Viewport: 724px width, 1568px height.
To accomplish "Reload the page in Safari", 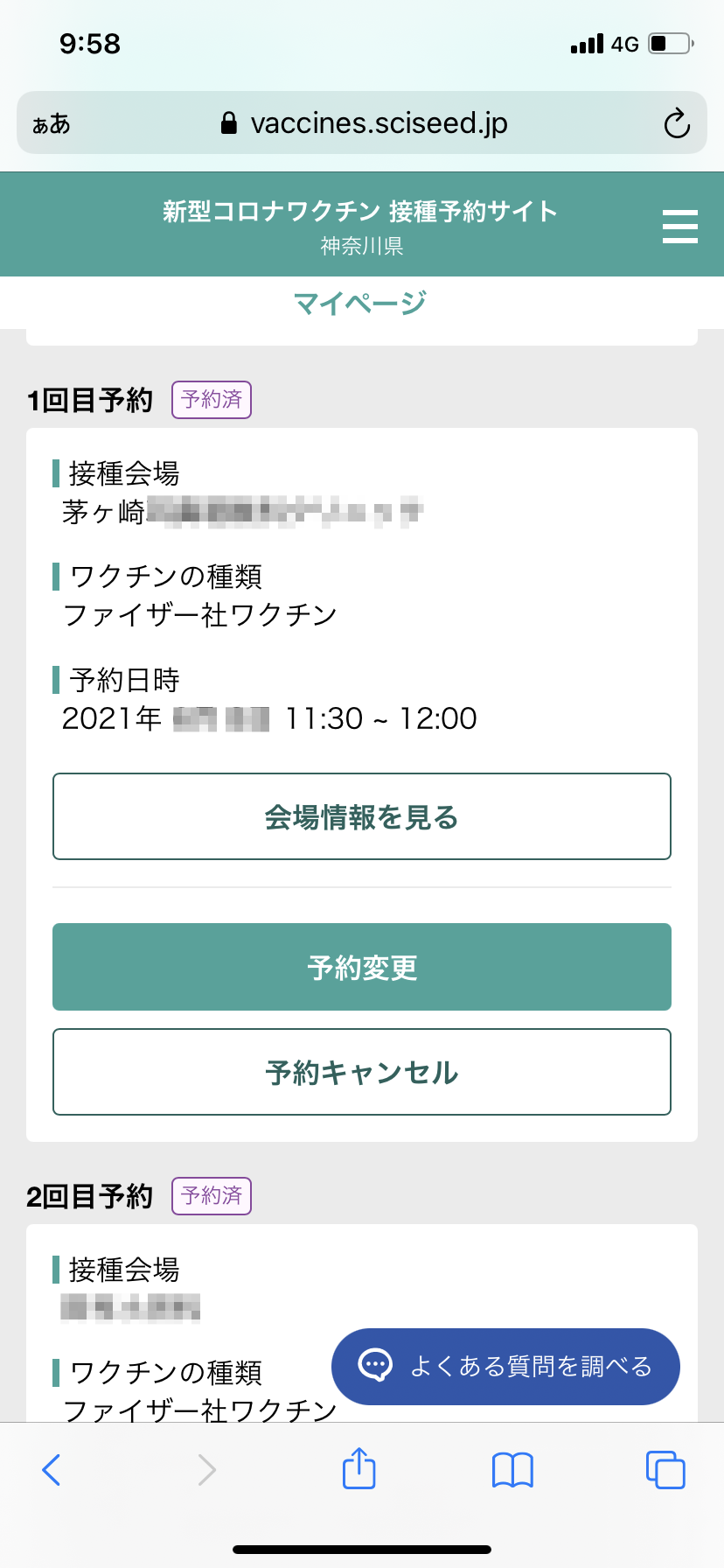I will coord(677,123).
